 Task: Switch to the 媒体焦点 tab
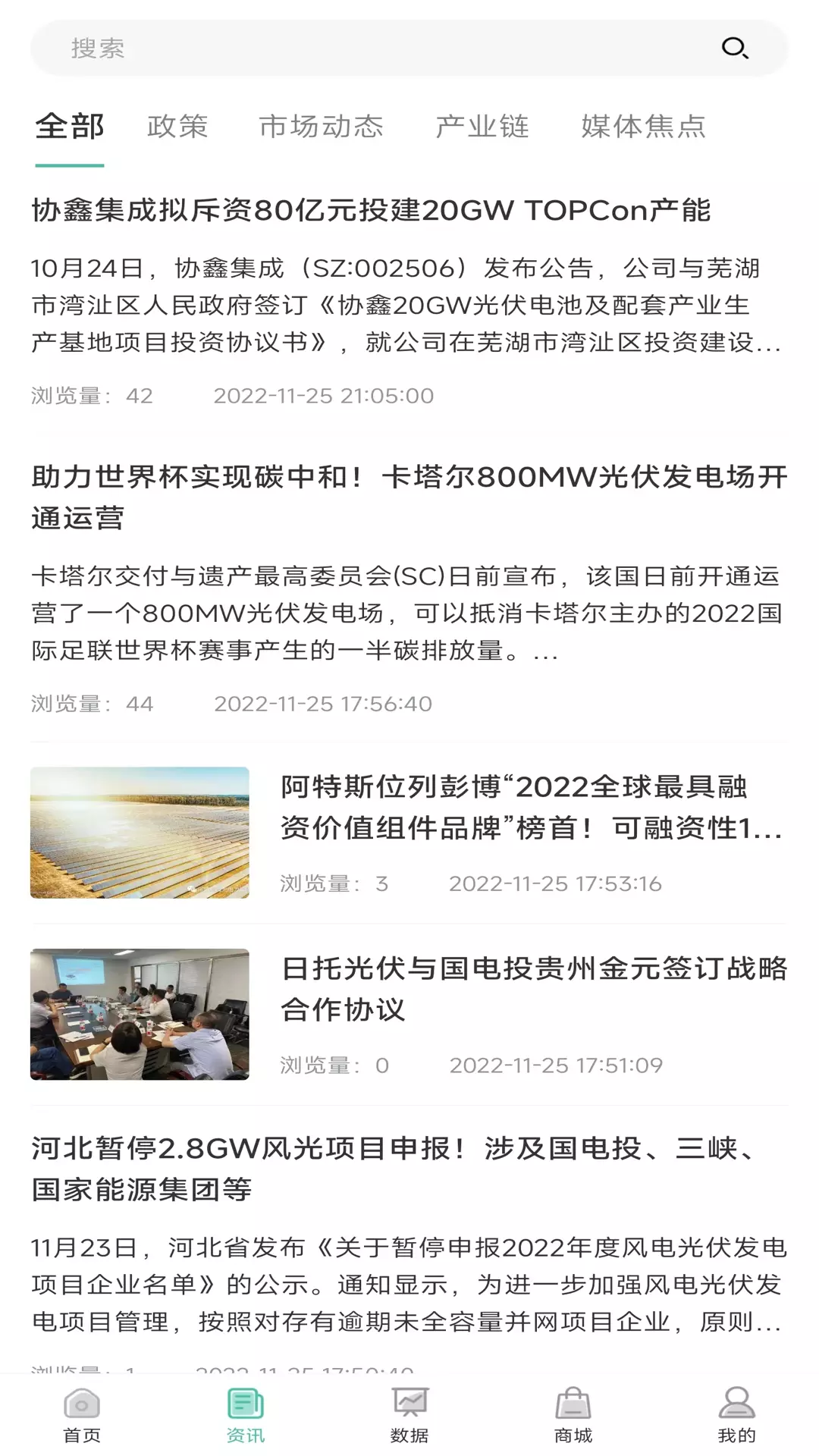pyautogui.click(x=644, y=127)
